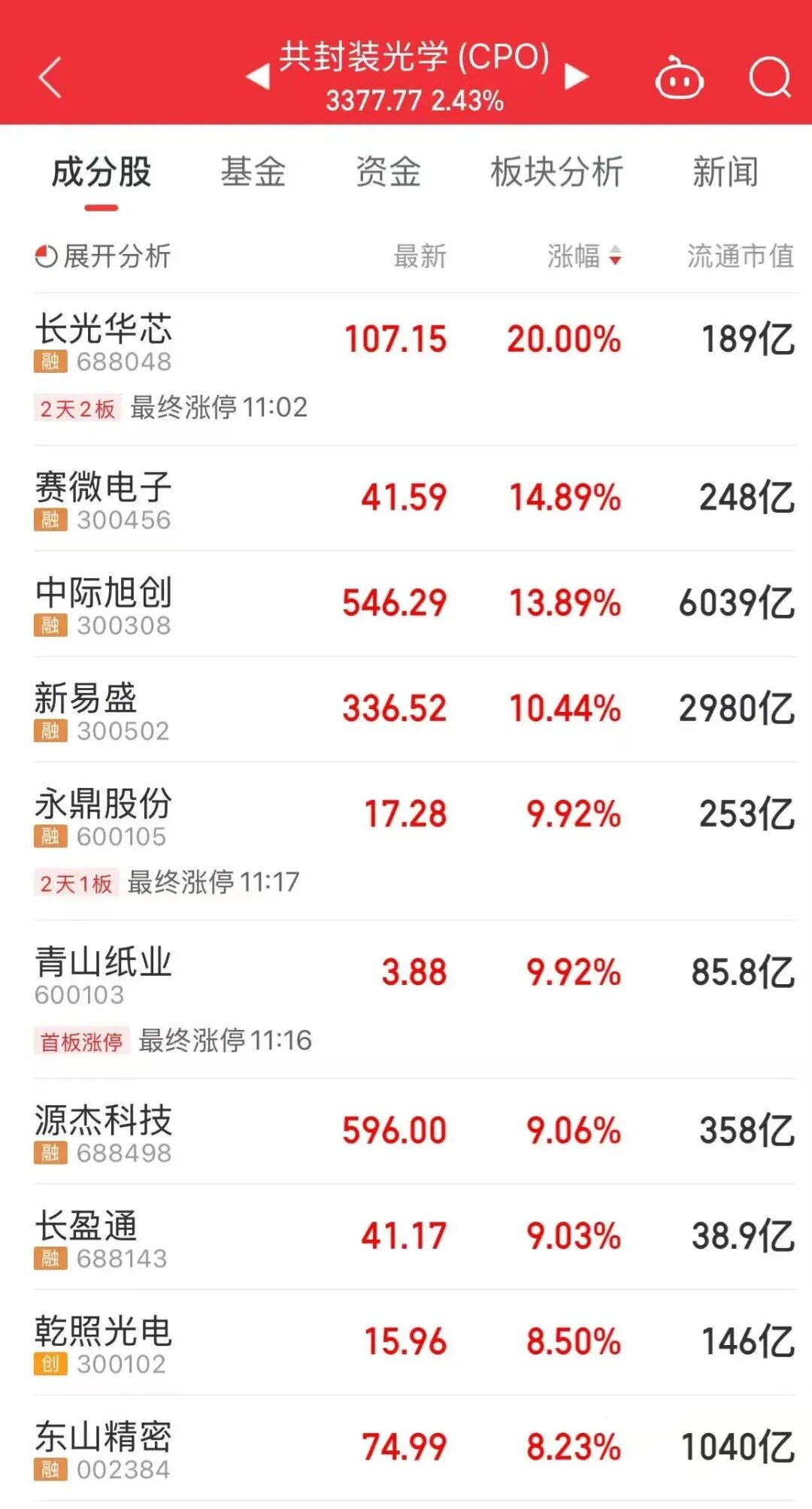
Task: Go back using the top-left arrow
Action: (50, 77)
